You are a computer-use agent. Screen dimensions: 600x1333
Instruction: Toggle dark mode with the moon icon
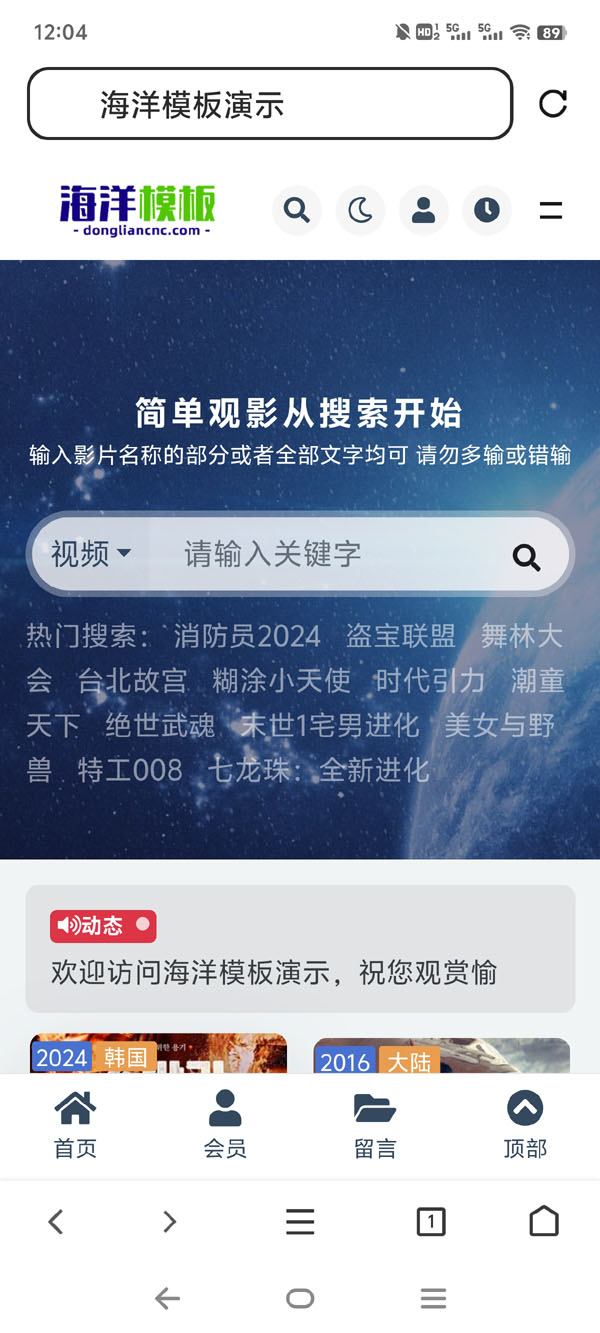360,210
